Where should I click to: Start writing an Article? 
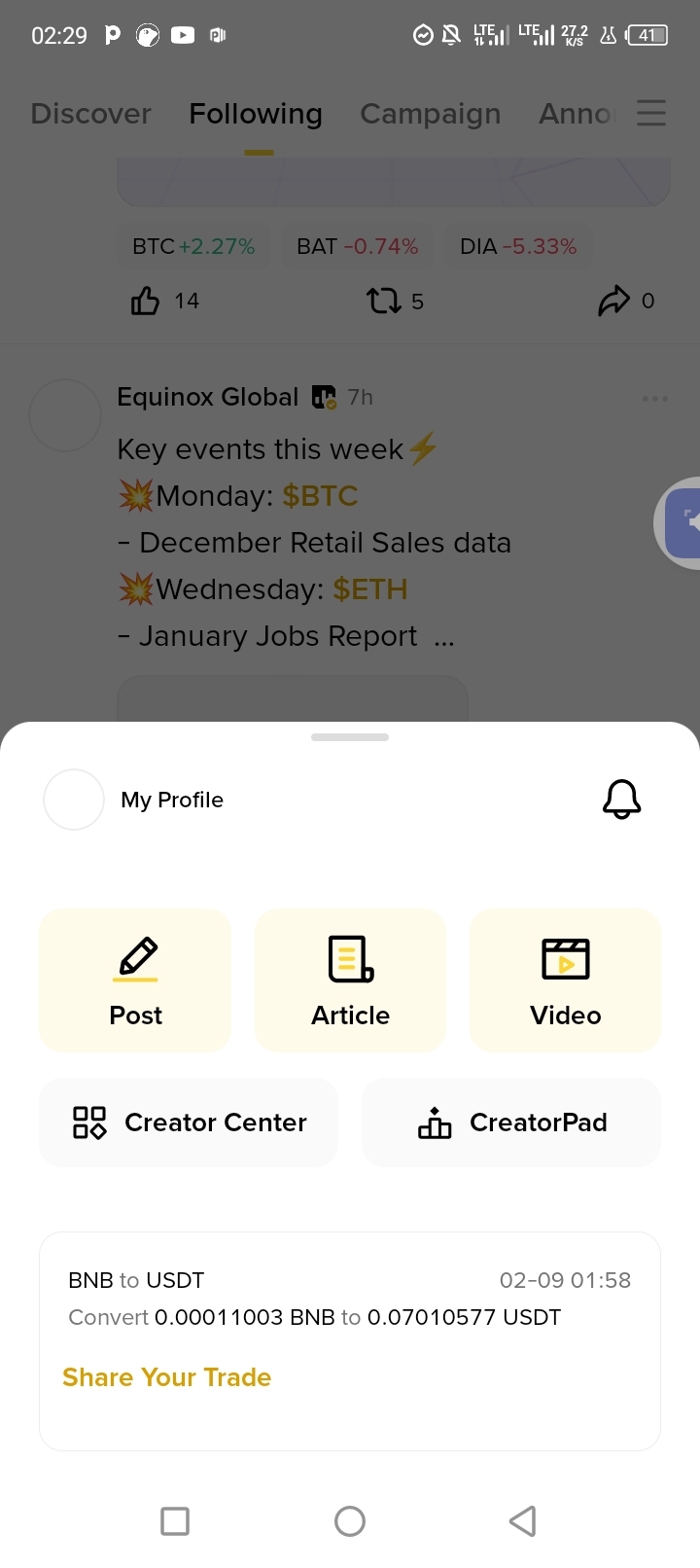(x=350, y=980)
